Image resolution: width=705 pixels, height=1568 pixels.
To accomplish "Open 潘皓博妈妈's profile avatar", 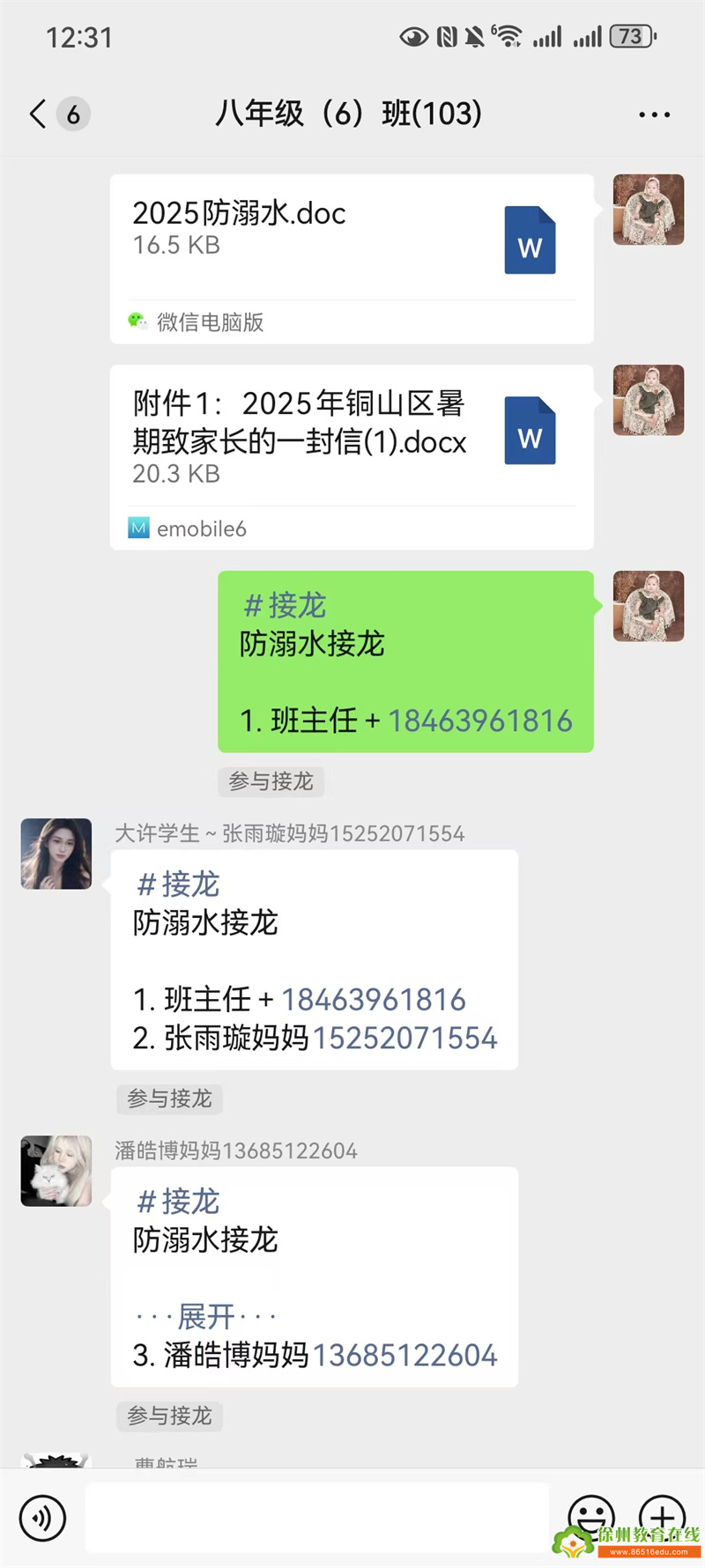I will tap(56, 1171).
